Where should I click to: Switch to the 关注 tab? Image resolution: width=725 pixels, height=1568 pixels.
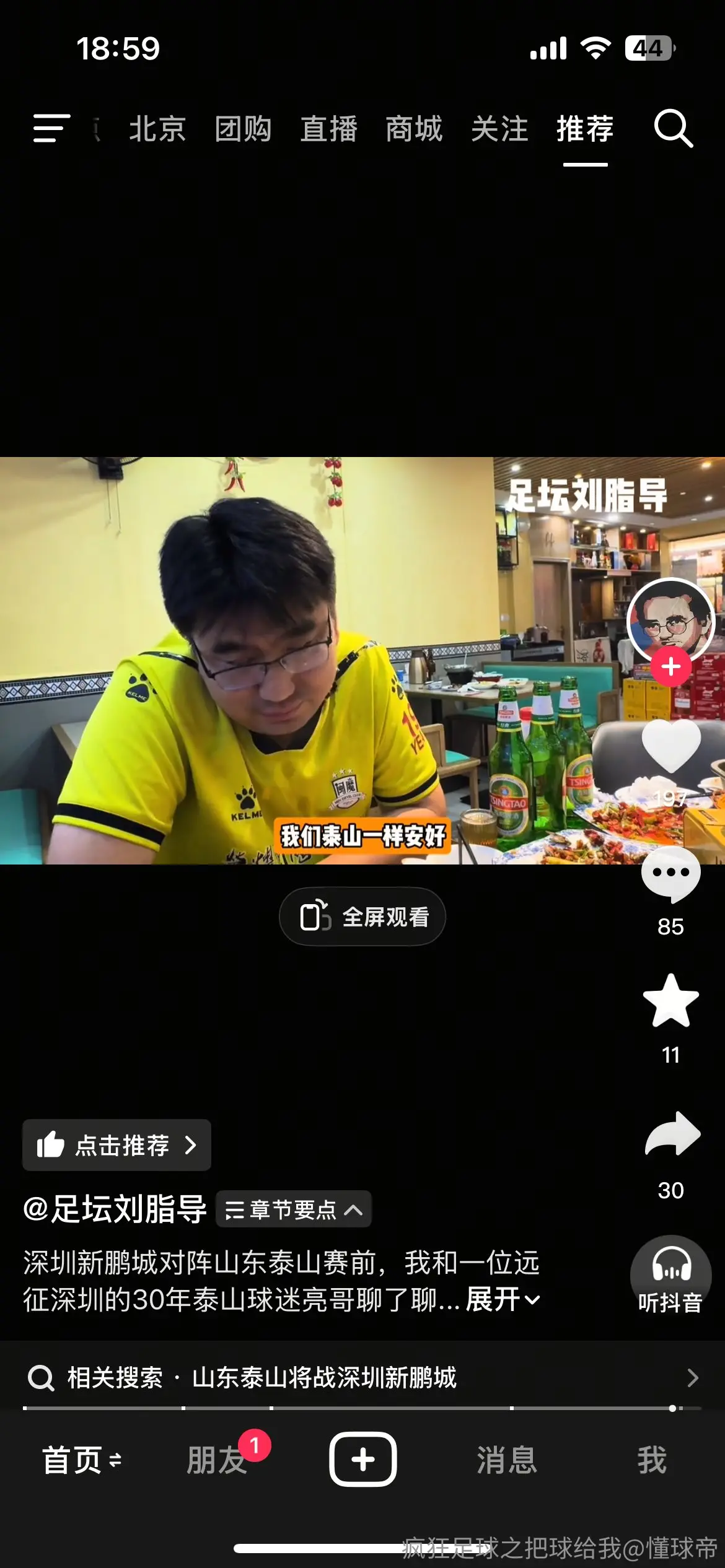click(x=499, y=129)
